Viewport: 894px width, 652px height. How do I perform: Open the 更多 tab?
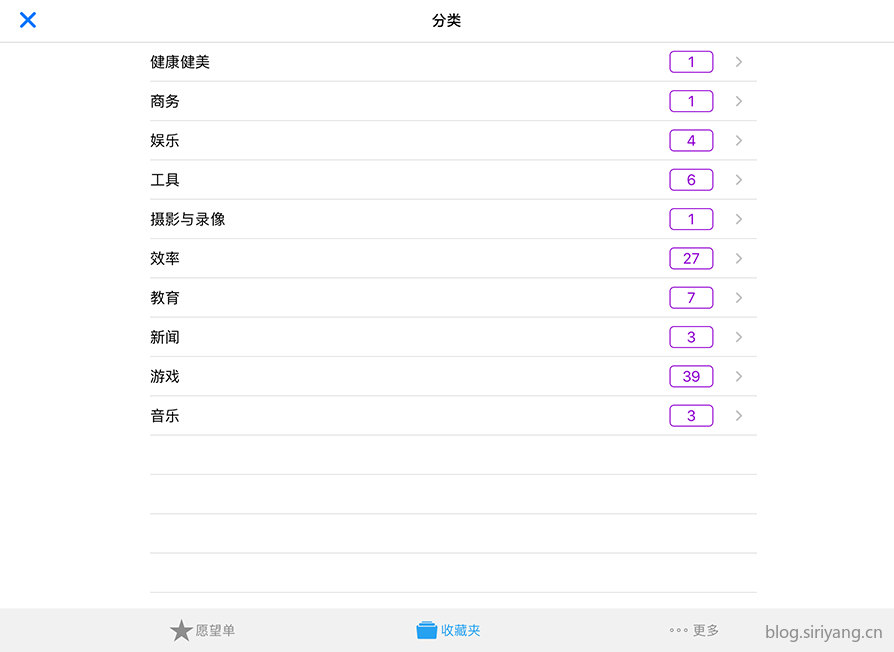pyautogui.click(x=694, y=630)
